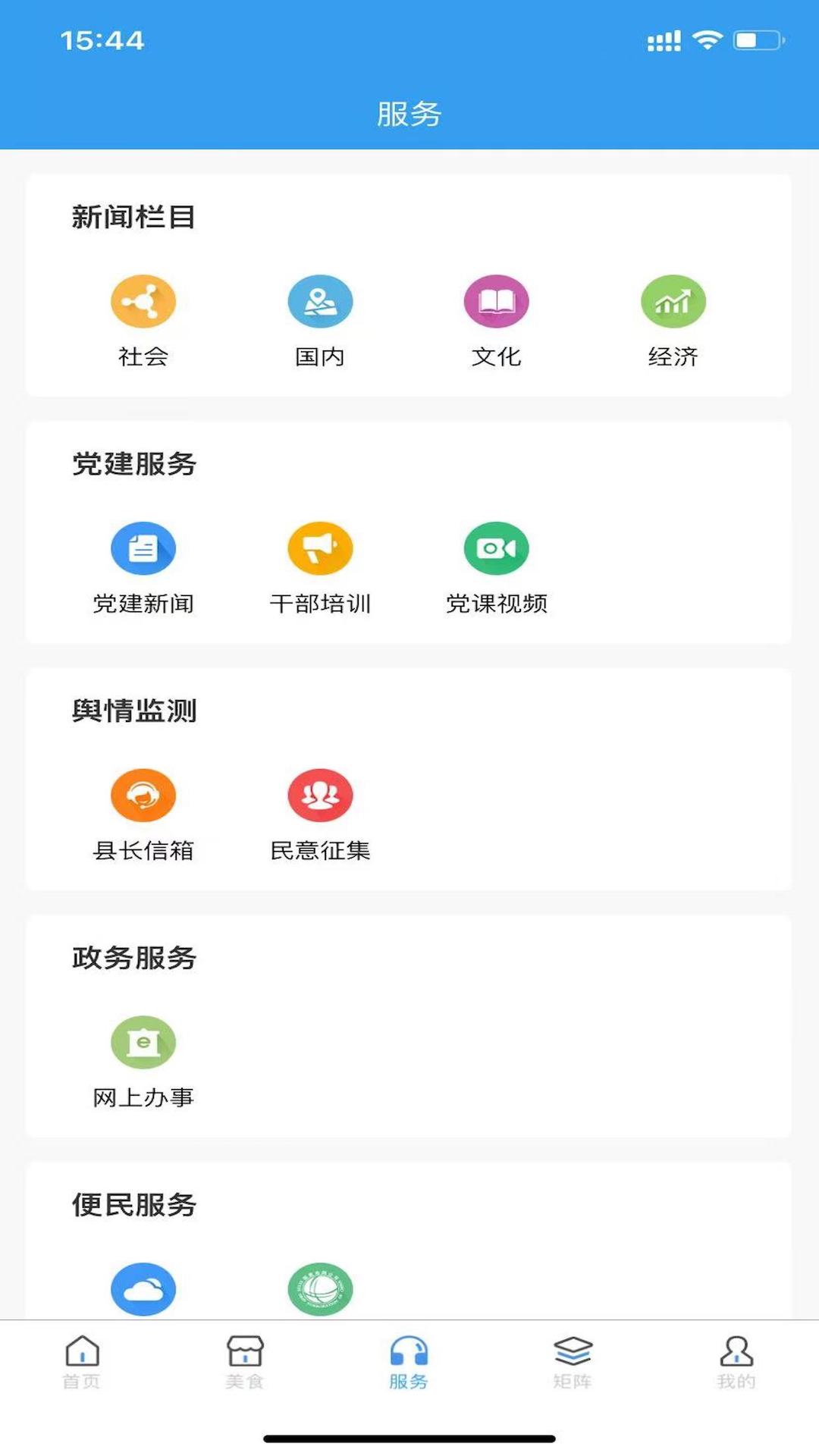The height and width of the screenshot is (1456, 819).
Task: Open the 民意征集 people icon
Action: tap(321, 795)
